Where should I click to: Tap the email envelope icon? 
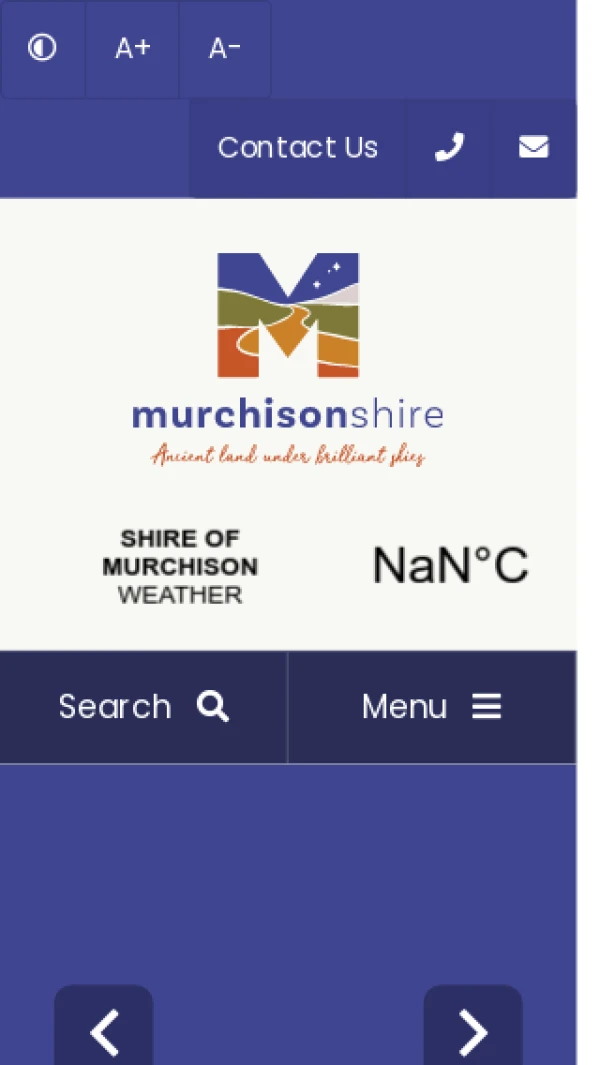click(x=534, y=148)
